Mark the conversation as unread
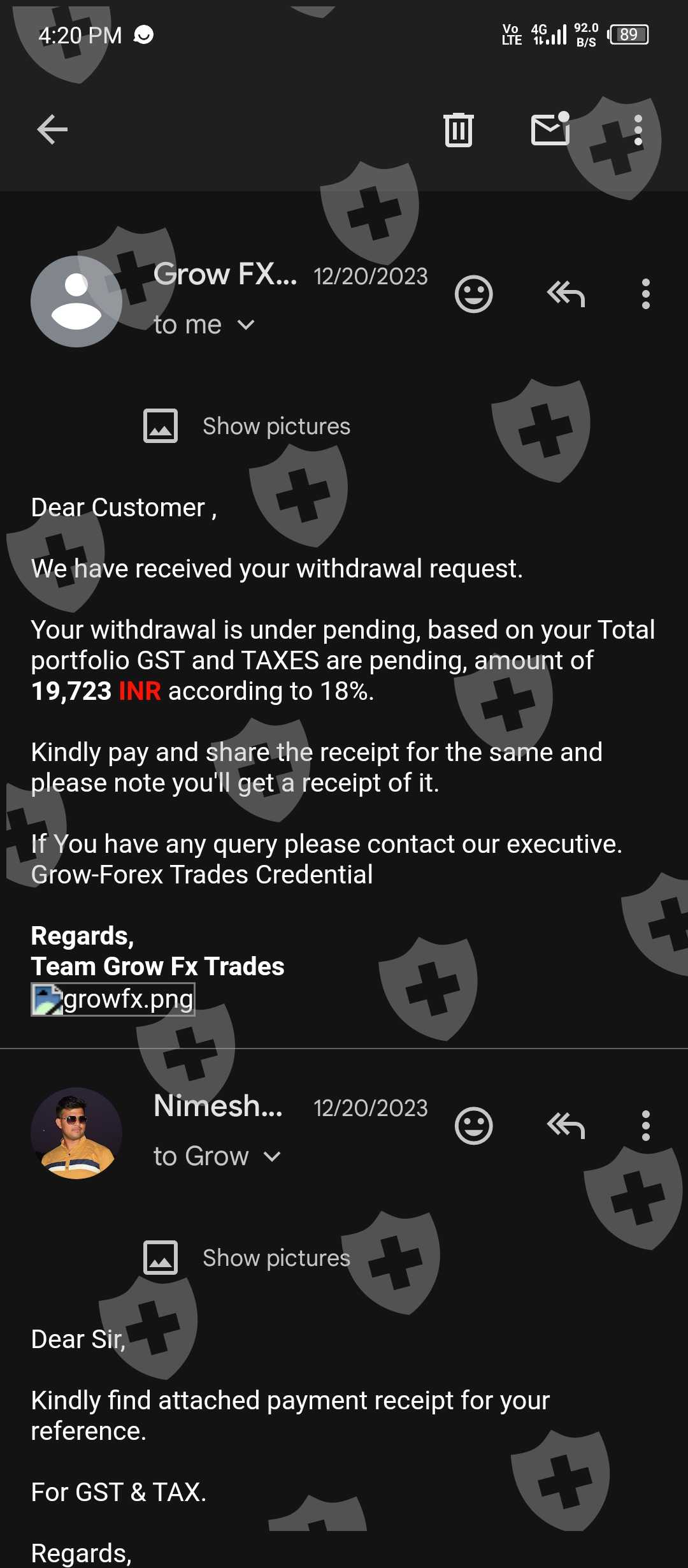 (550, 129)
